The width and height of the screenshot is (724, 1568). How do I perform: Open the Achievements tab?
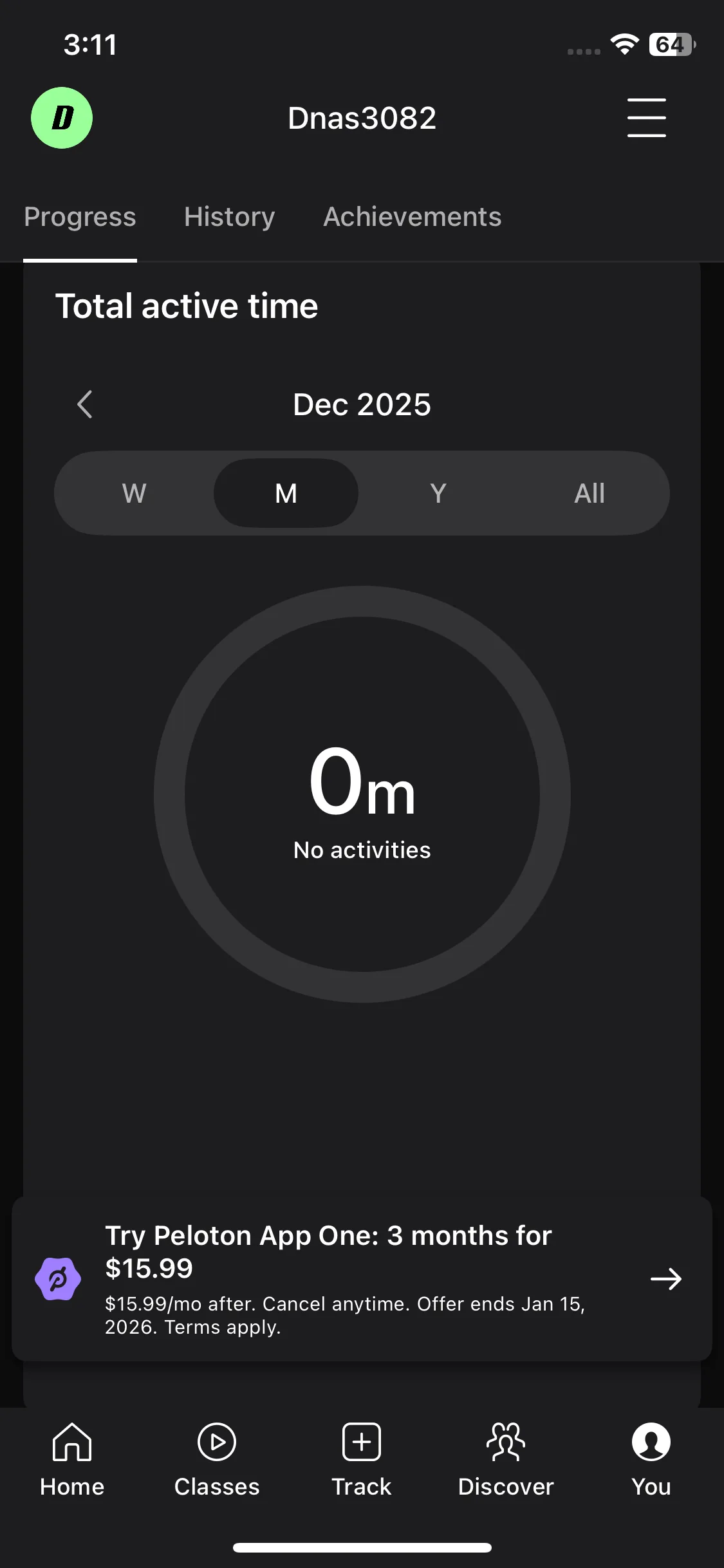412,217
